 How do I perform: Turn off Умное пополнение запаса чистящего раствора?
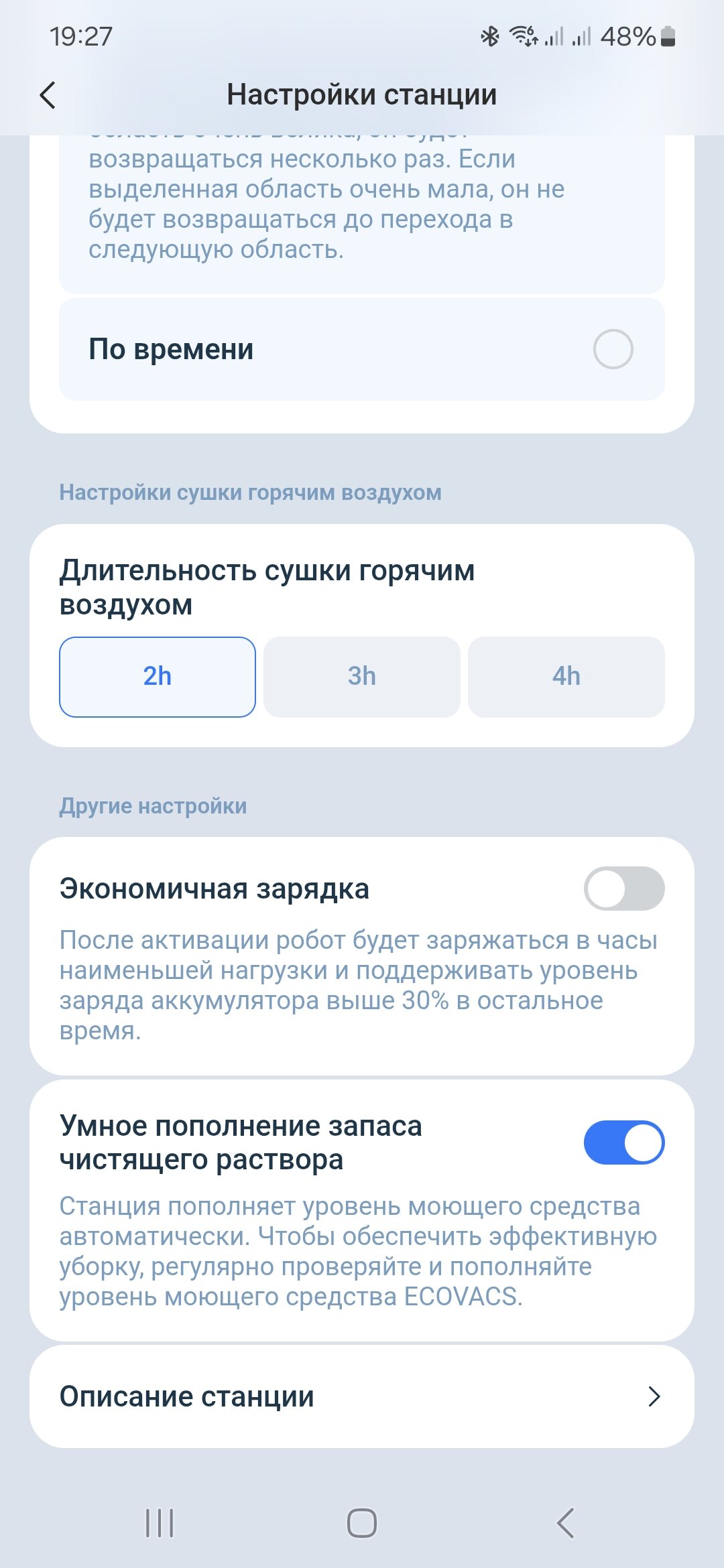pos(624,1142)
